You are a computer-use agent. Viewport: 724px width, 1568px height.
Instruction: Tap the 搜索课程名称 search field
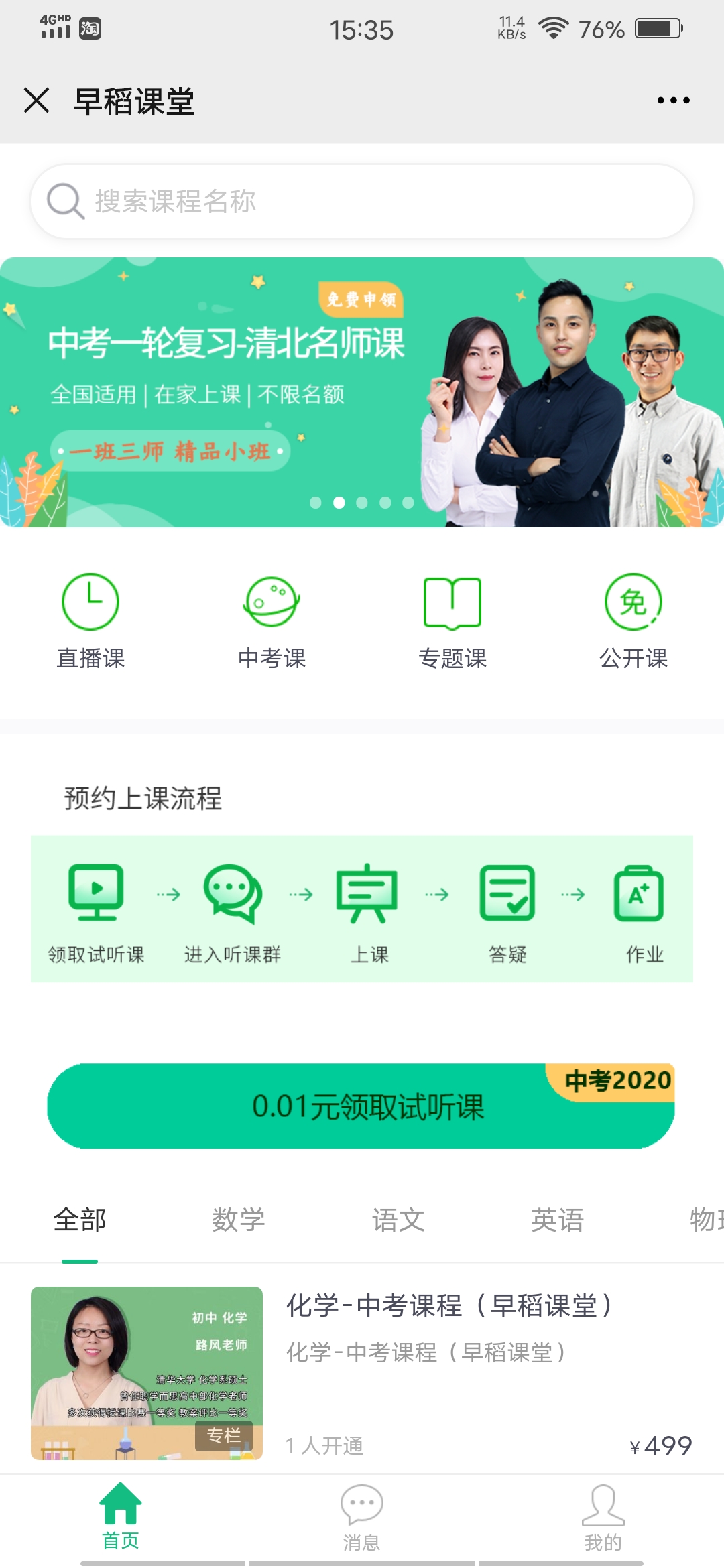362,201
